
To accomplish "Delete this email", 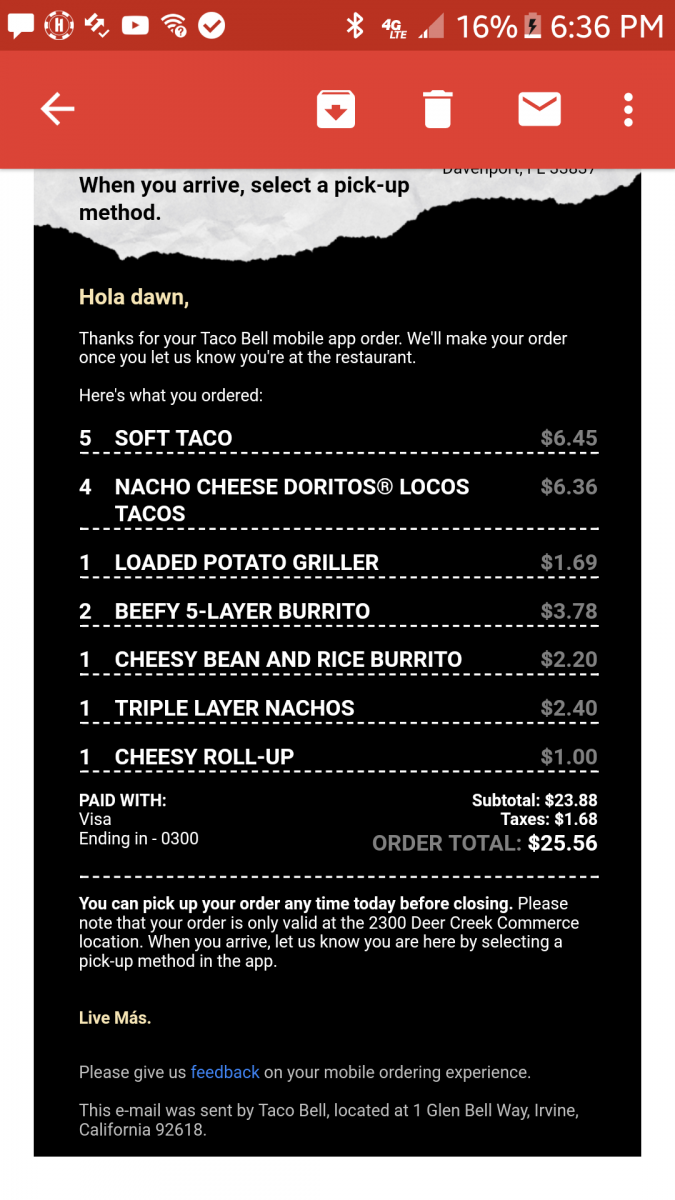I will pyautogui.click(x=437, y=109).
